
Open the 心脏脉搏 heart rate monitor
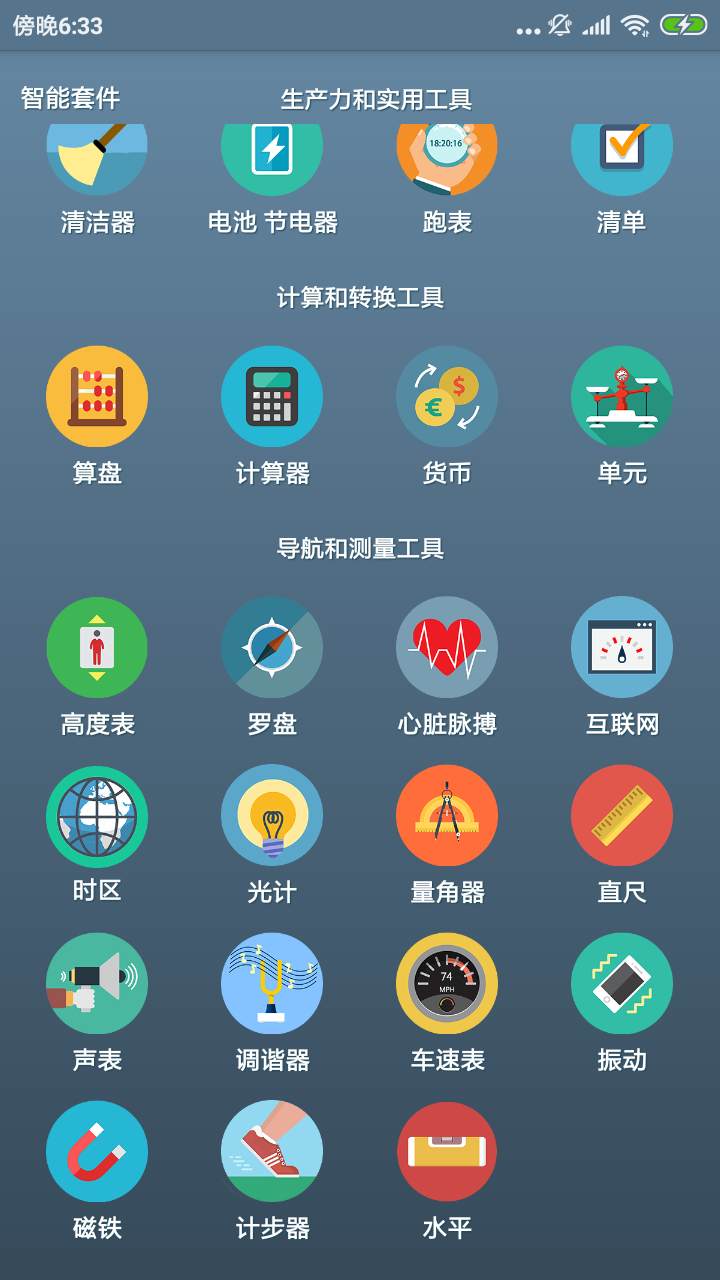pyautogui.click(x=447, y=647)
